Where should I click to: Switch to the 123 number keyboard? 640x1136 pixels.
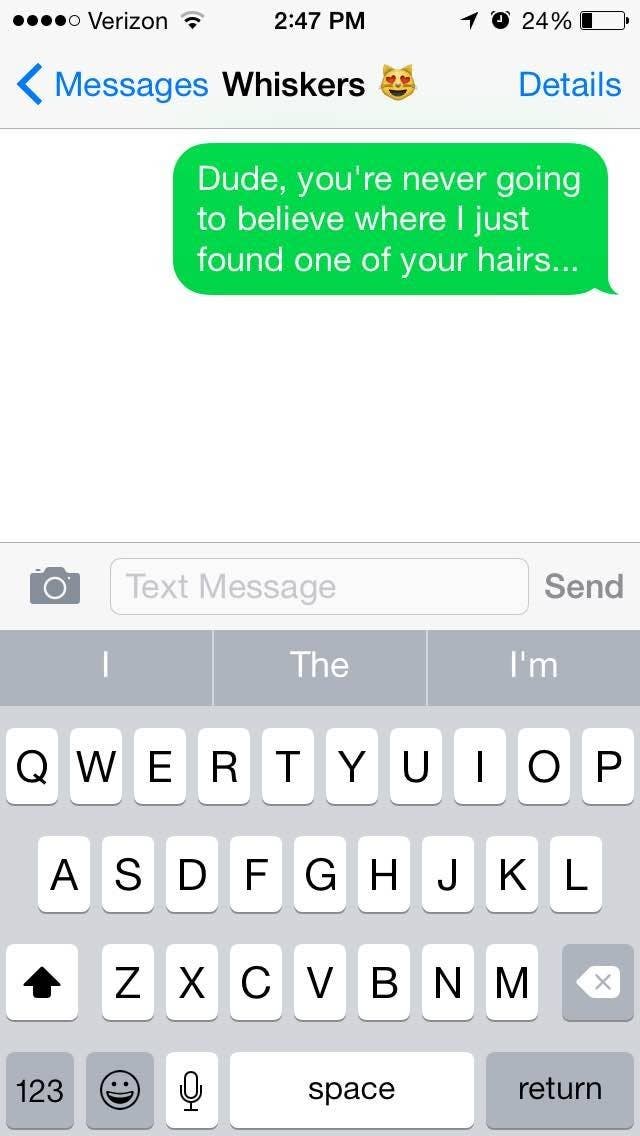pyautogui.click(x=40, y=1089)
